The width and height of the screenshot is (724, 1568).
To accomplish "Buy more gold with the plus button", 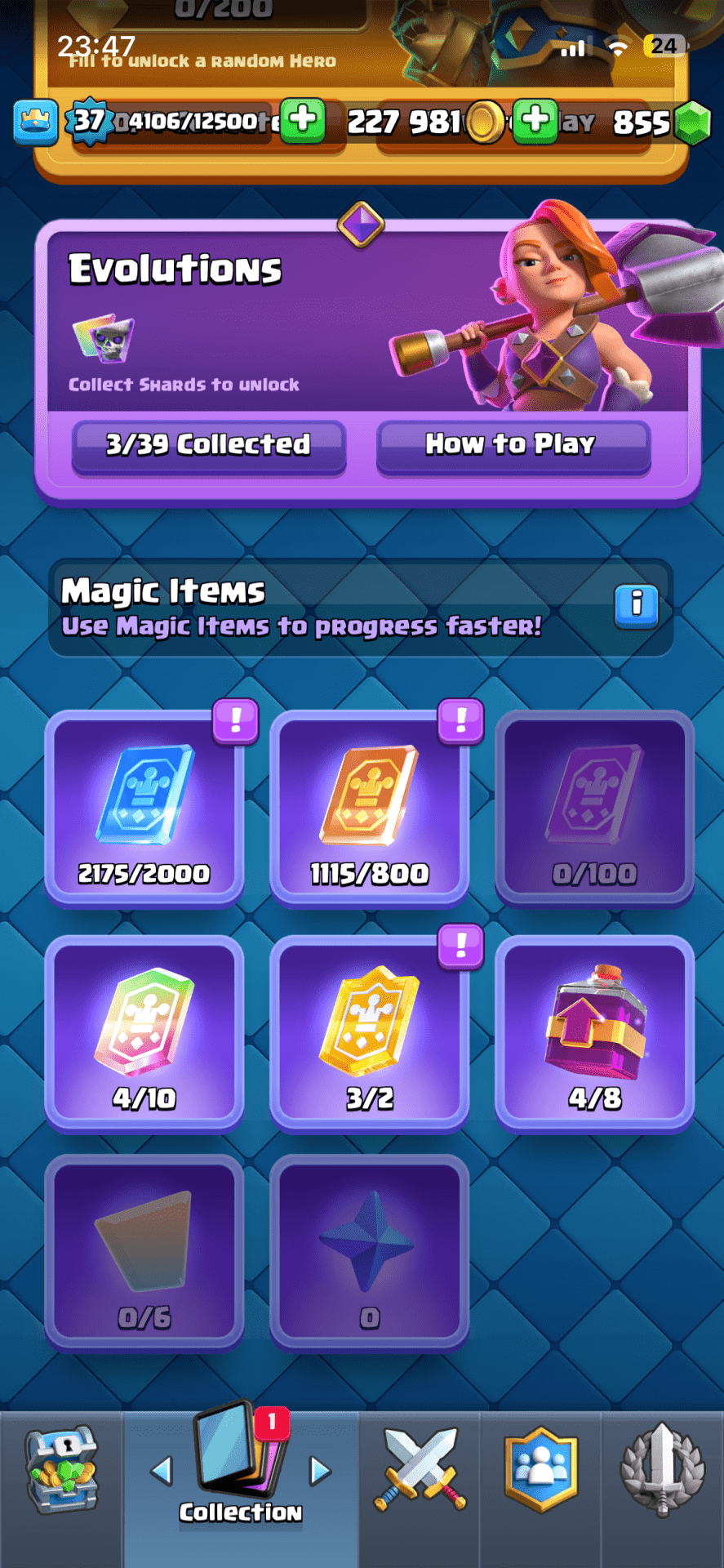I will coord(535,120).
